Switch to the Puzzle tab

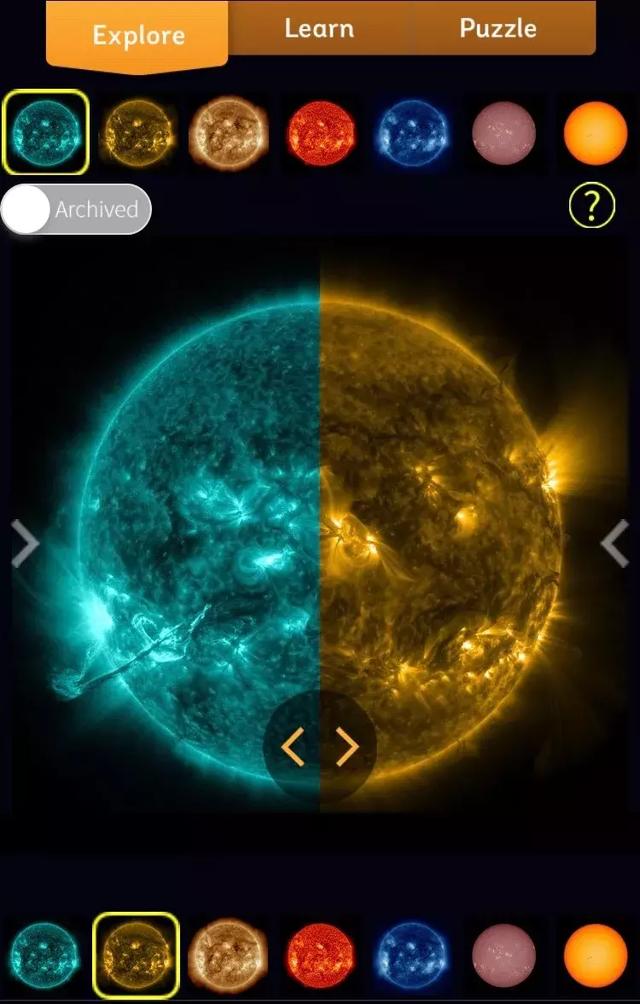tap(498, 28)
